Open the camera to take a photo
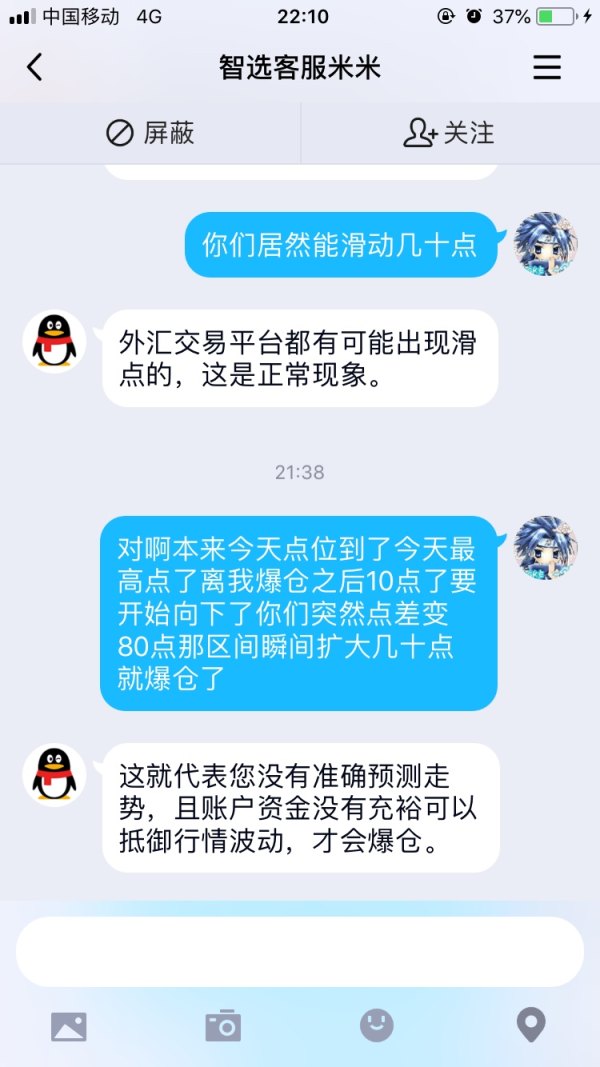Viewport: 600px width, 1067px height. click(223, 1026)
